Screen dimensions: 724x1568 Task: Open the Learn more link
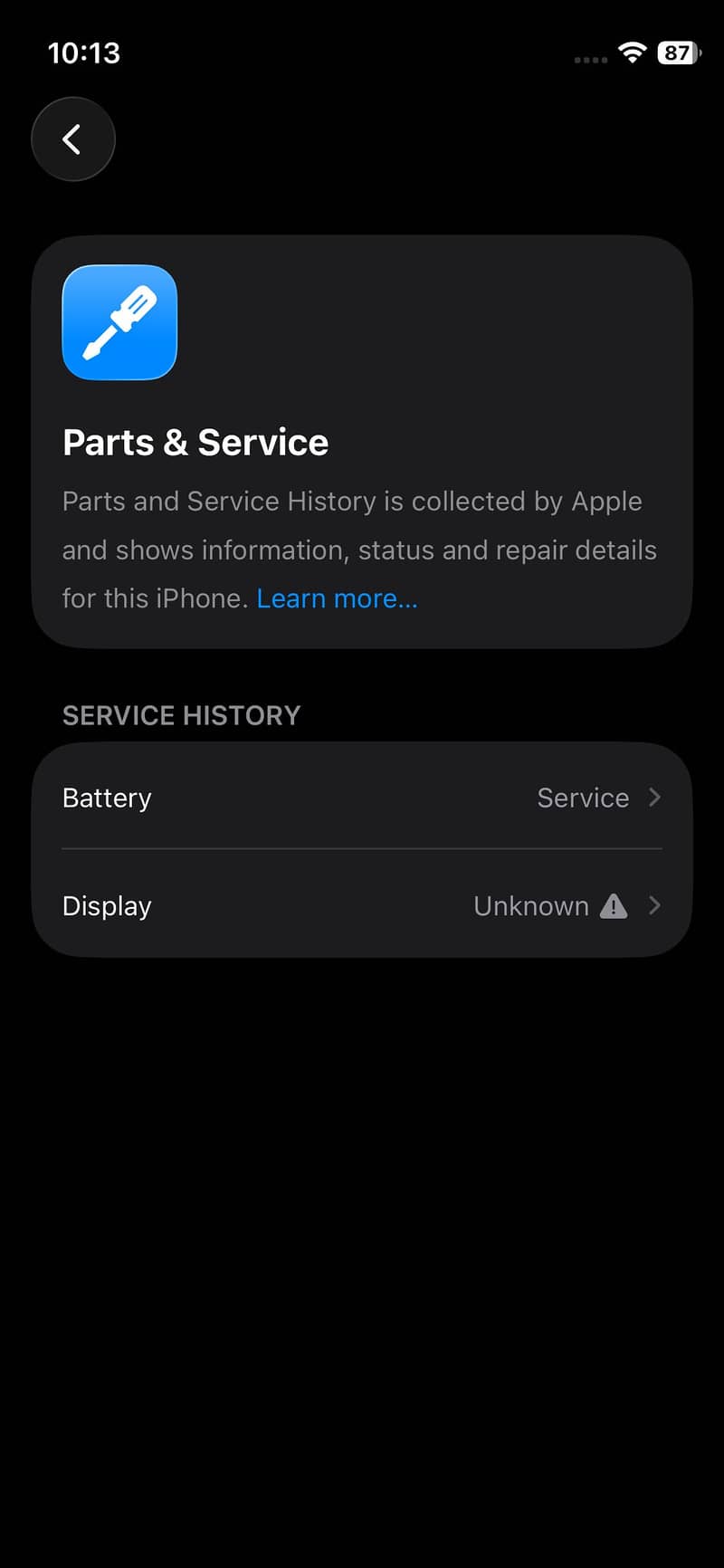pyautogui.click(x=337, y=598)
